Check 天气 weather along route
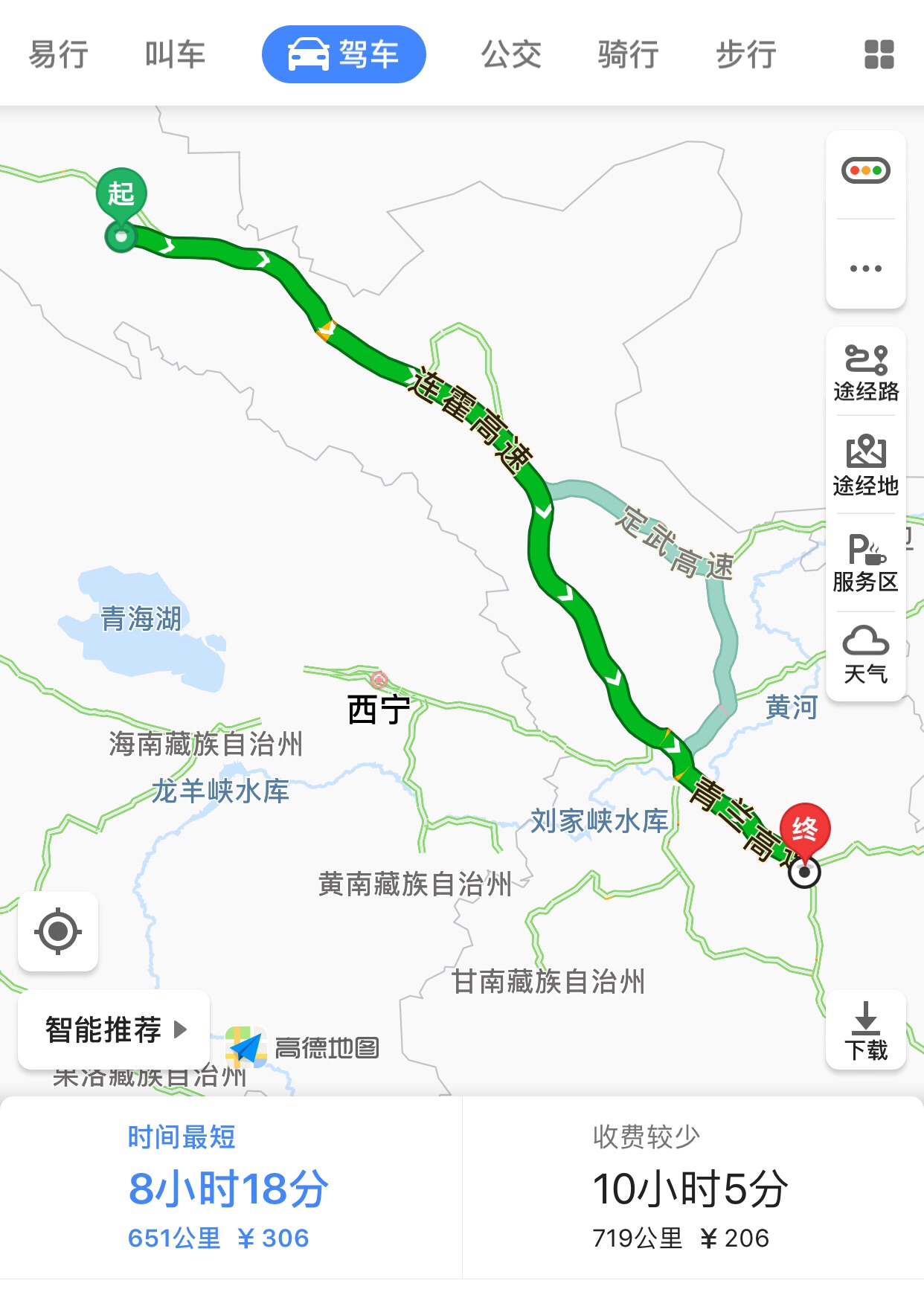924x1292 pixels. [x=865, y=655]
